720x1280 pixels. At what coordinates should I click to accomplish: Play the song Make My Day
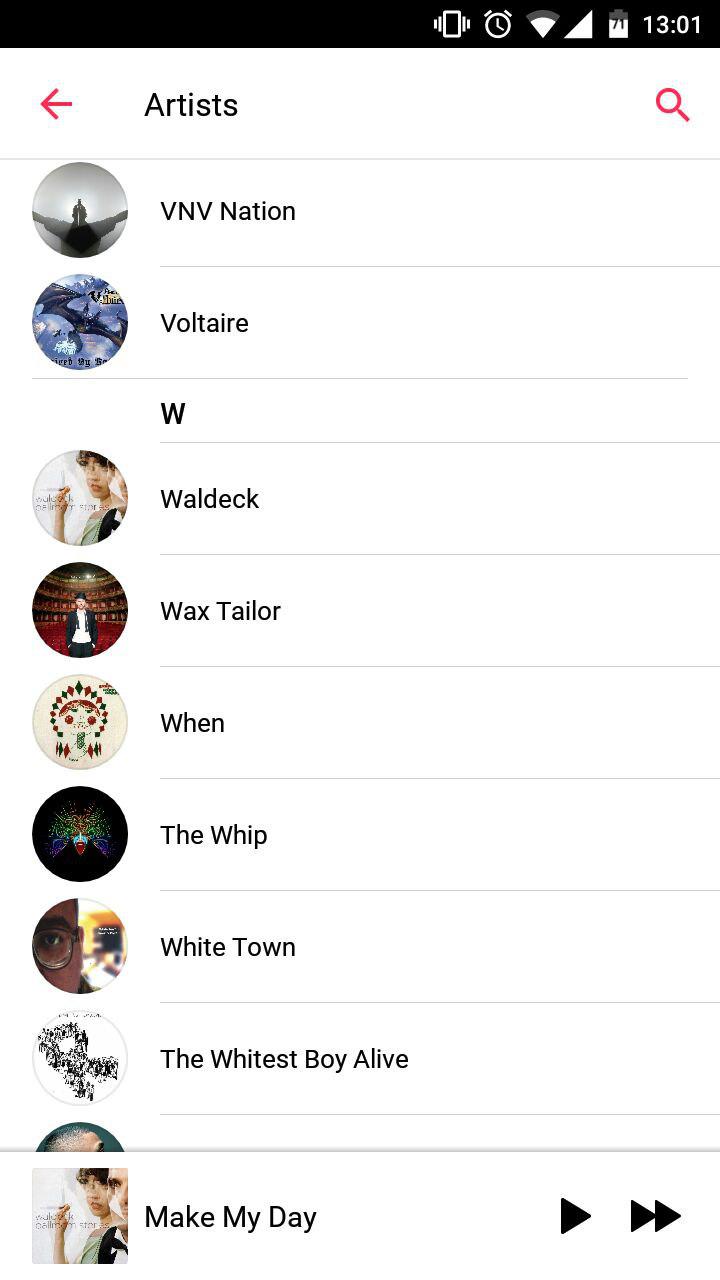575,1216
